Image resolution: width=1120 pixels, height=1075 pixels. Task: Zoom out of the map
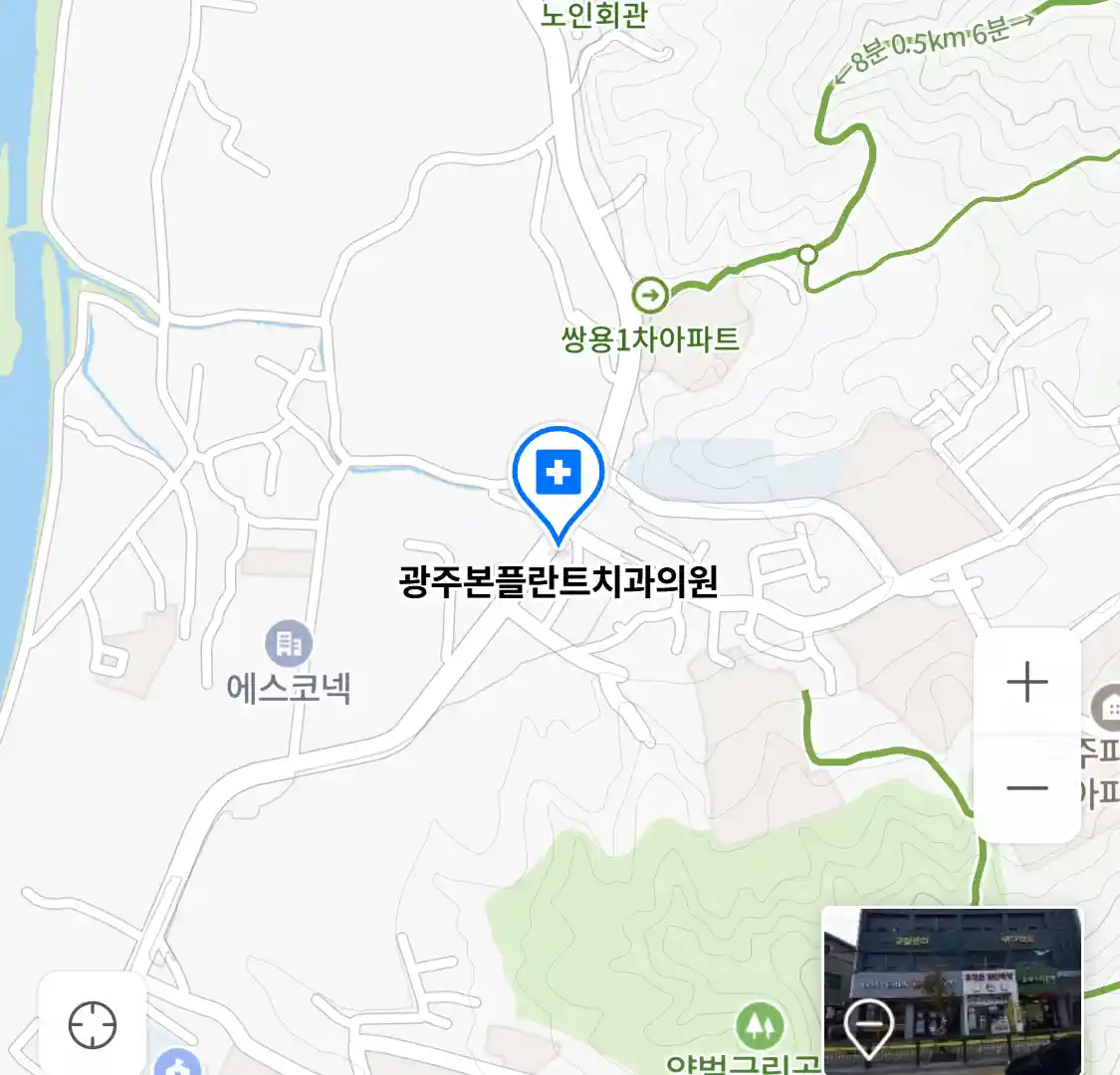[1026, 788]
